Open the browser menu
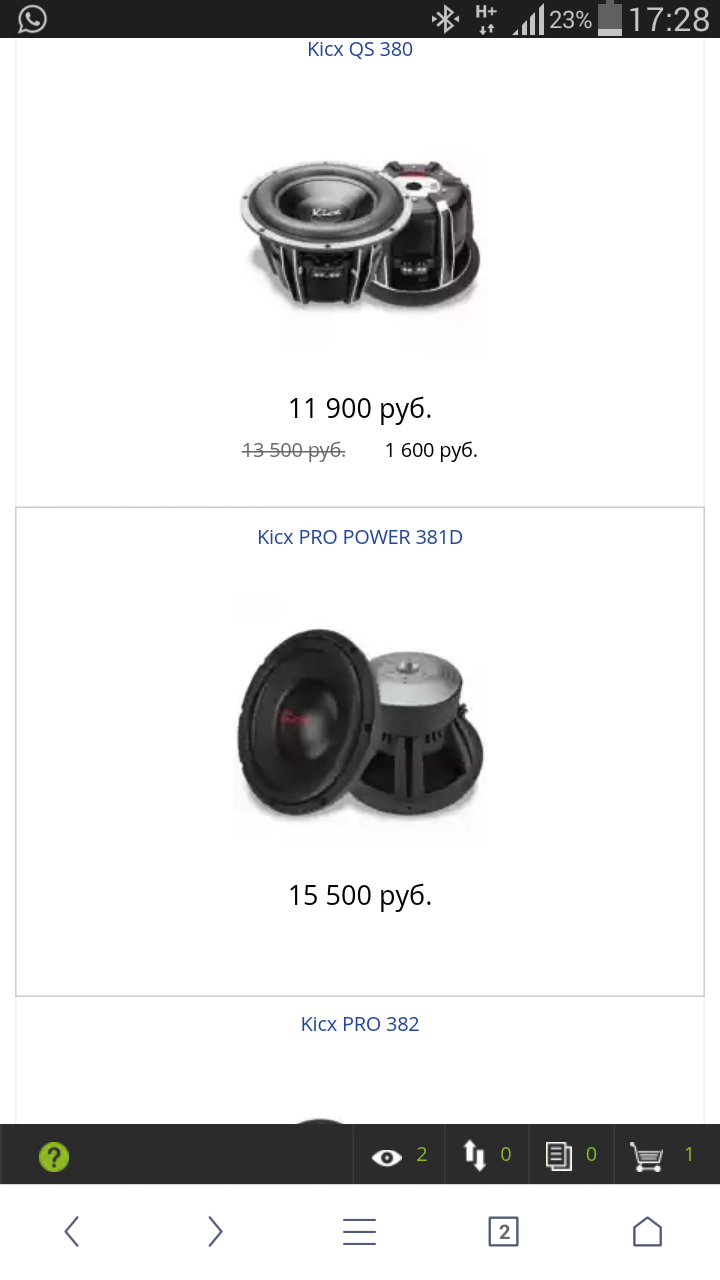The height and width of the screenshot is (1280, 720). point(359,1231)
